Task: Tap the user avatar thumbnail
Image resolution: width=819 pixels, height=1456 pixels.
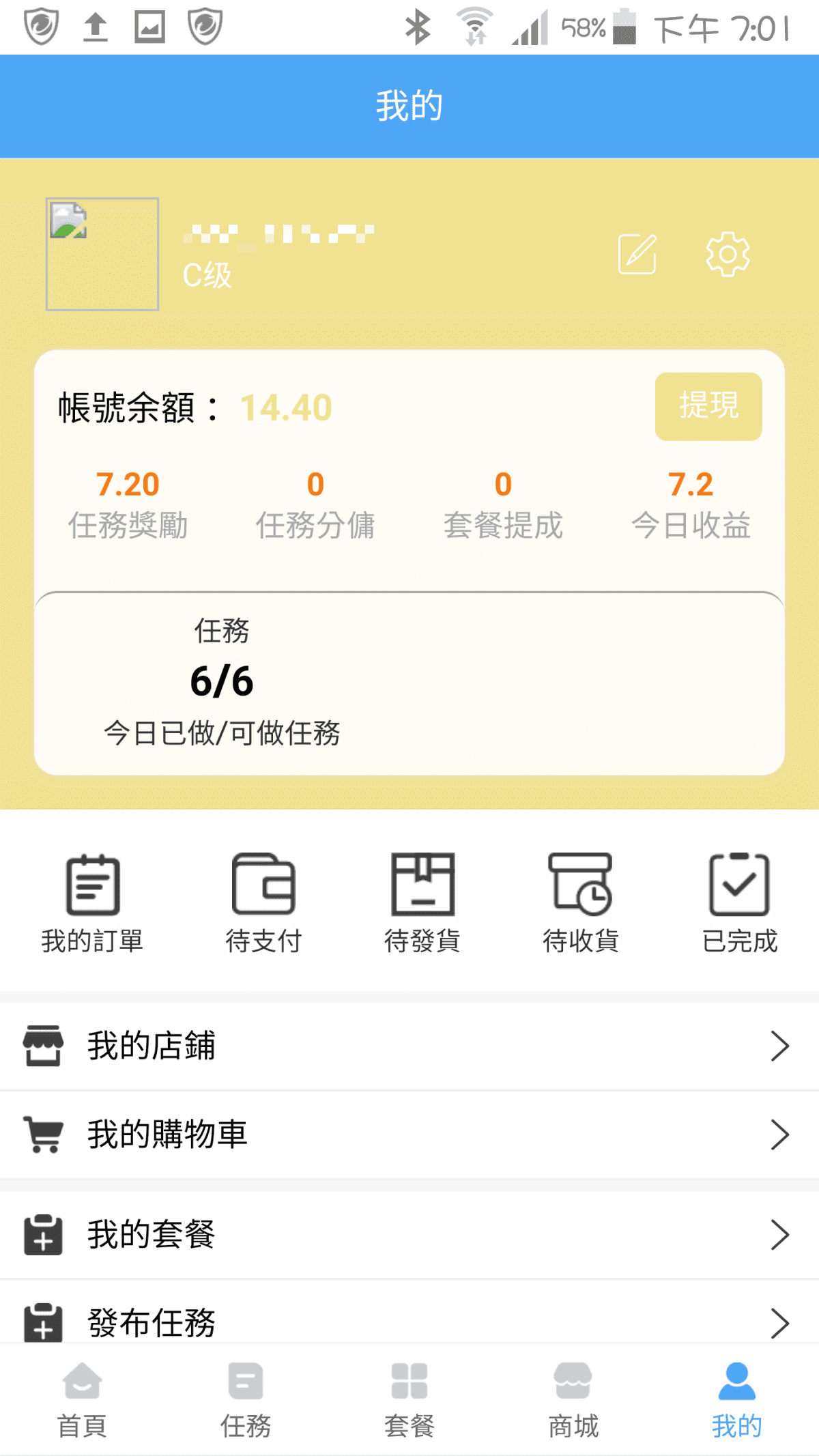Action: pyautogui.click(x=101, y=253)
